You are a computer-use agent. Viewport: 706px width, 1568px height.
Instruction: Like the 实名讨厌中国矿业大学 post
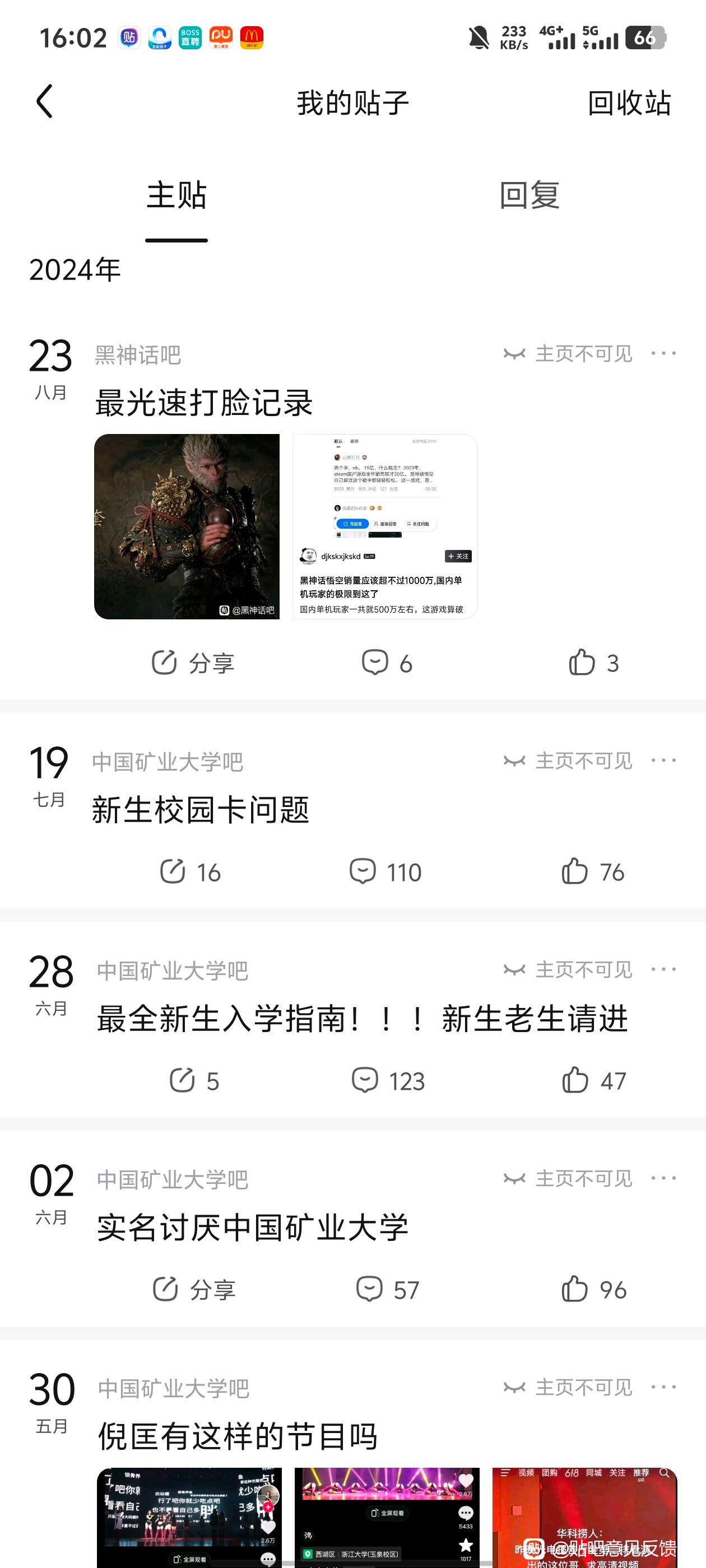(593, 1290)
